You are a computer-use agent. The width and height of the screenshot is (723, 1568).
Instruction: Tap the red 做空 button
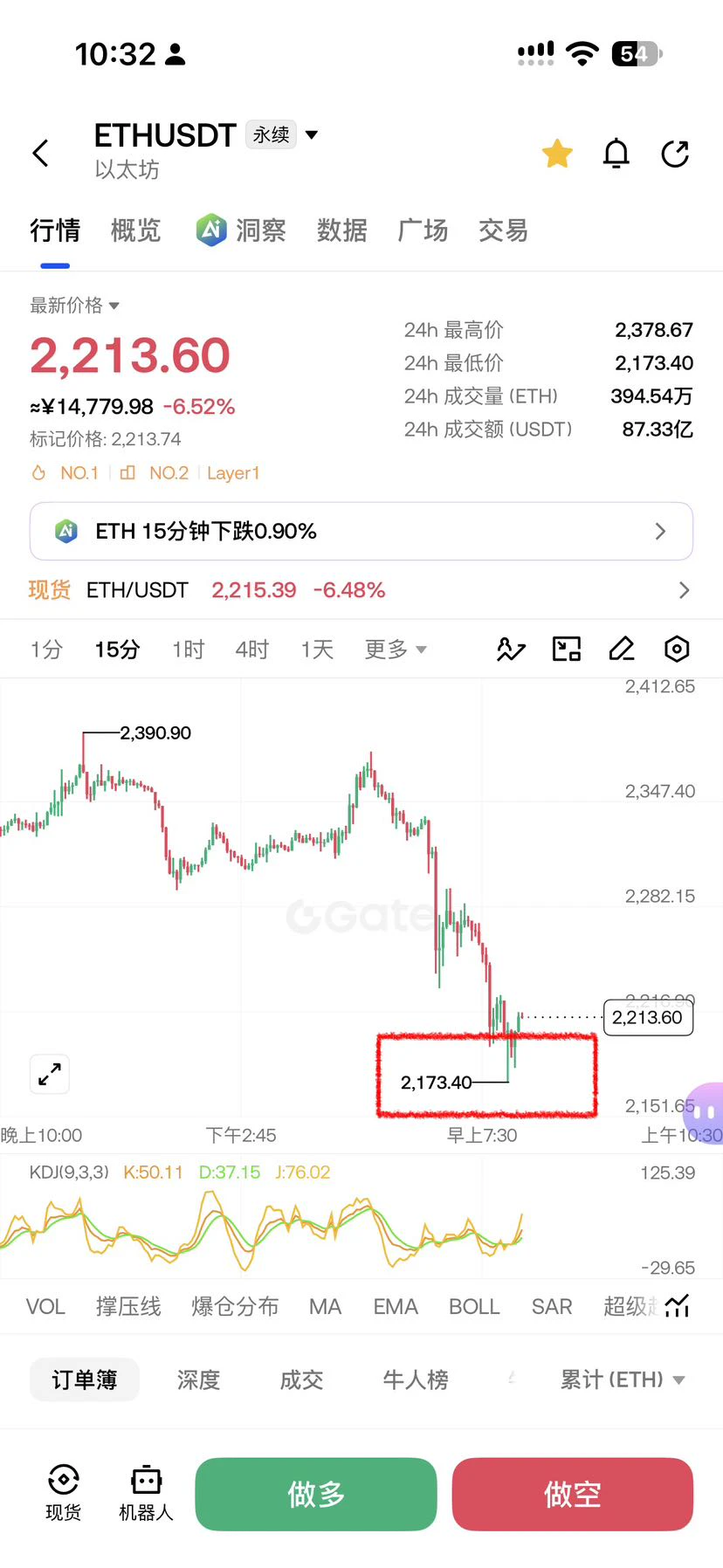point(572,1494)
